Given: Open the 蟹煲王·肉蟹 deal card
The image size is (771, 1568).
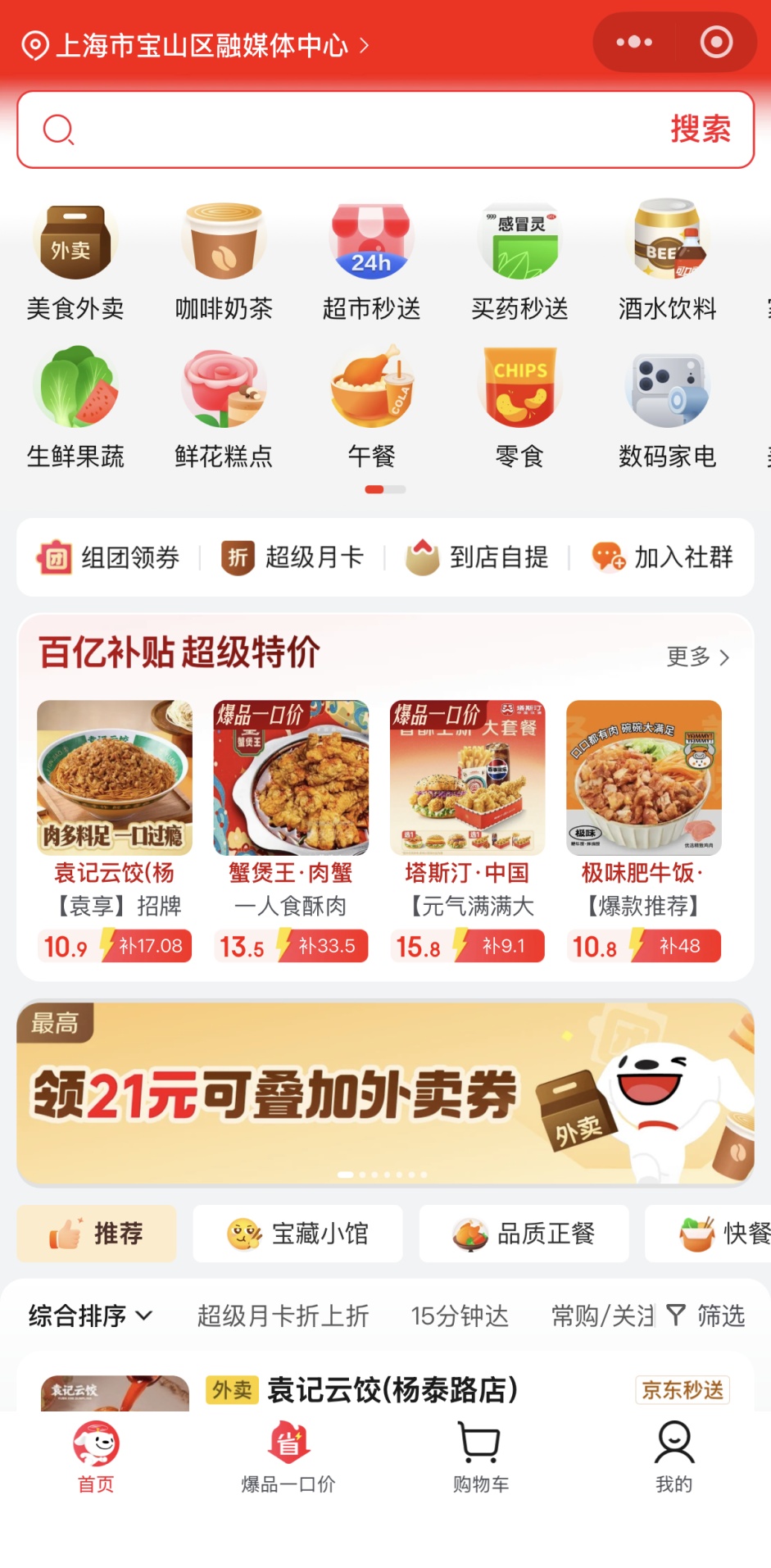Looking at the screenshot, I should click(291, 829).
